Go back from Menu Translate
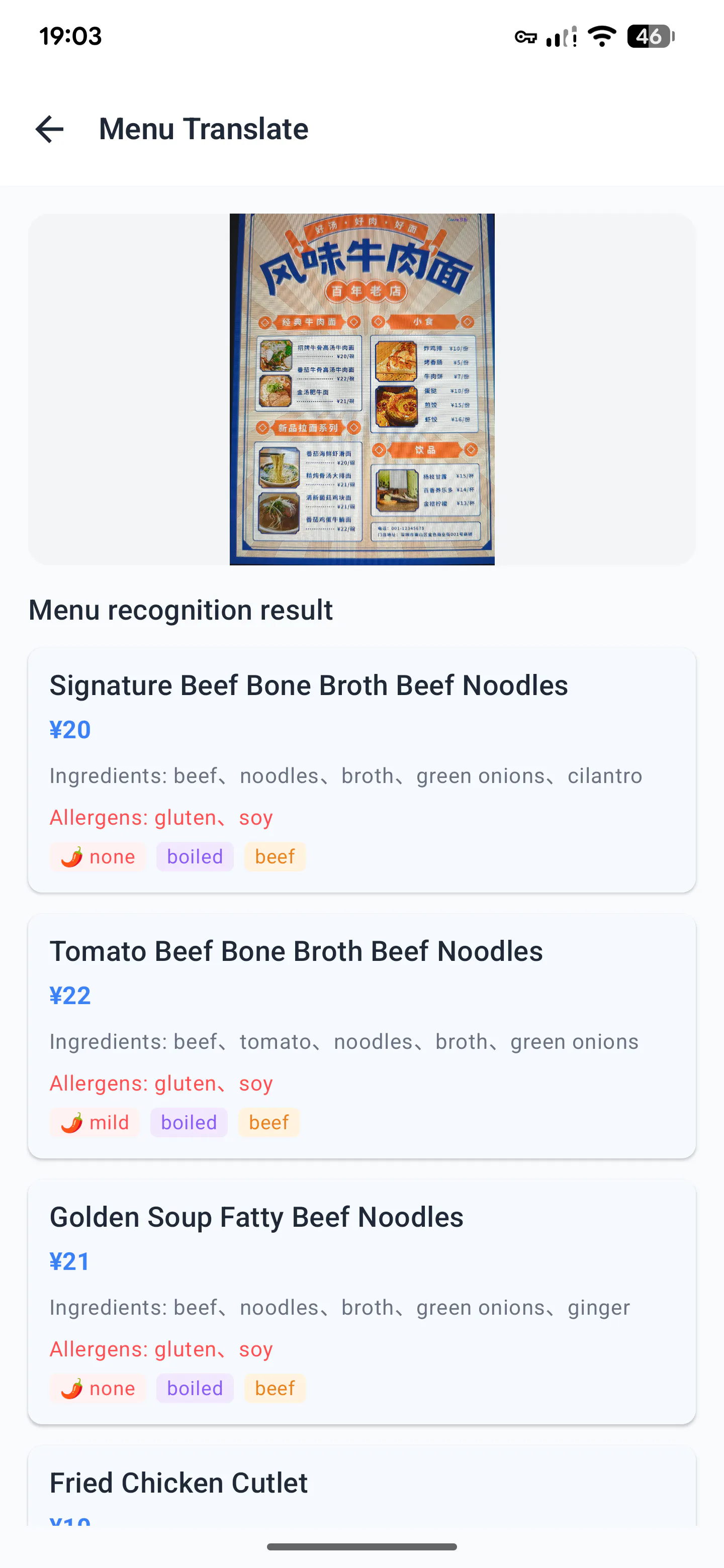 [x=49, y=129]
